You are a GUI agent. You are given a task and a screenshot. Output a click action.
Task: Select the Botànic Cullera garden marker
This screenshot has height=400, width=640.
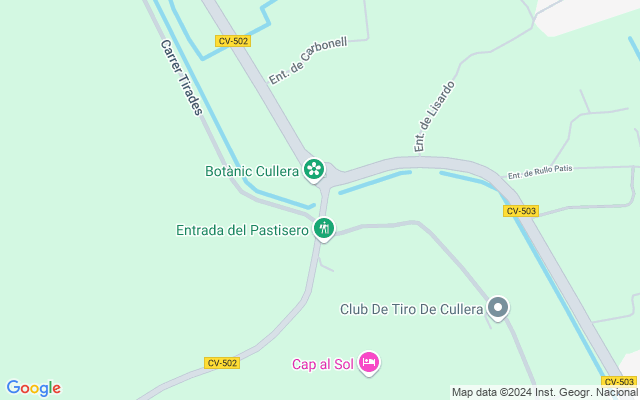pos(314,170)
